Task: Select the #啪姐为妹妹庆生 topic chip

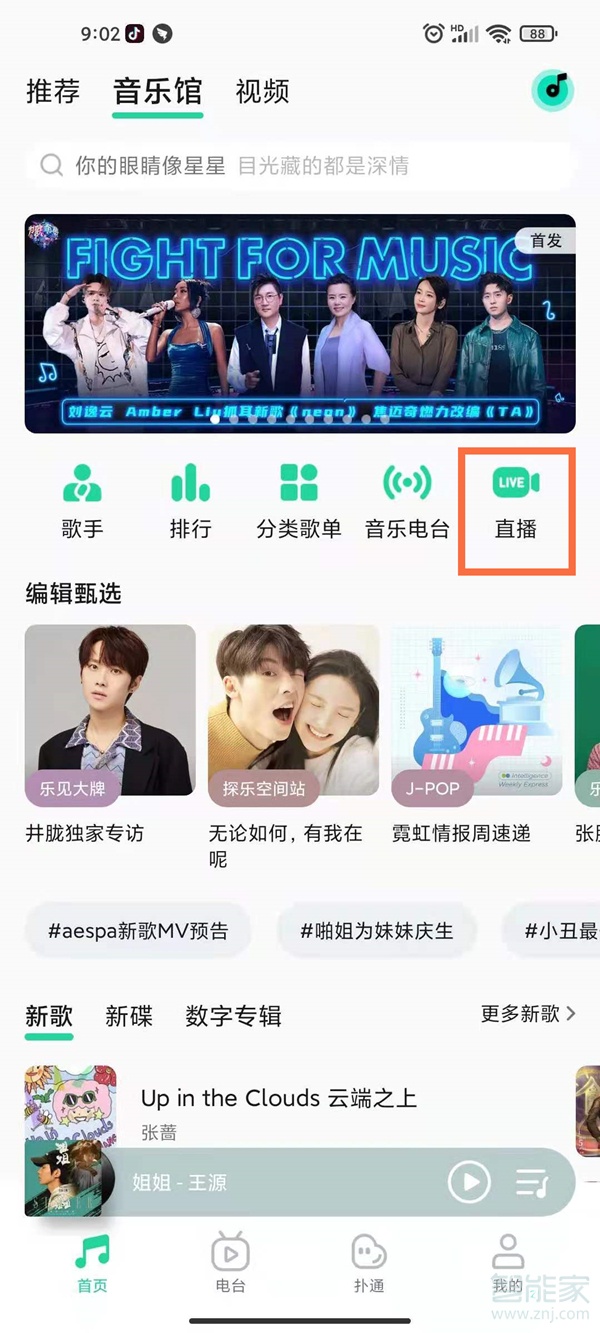Action: point(377,931)
